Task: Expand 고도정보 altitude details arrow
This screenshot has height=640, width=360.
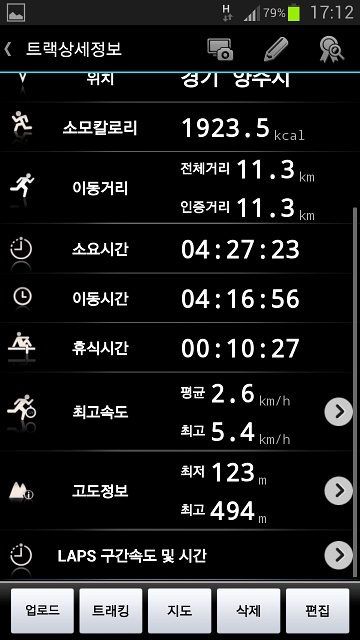Action: click(x=338, y=490)
